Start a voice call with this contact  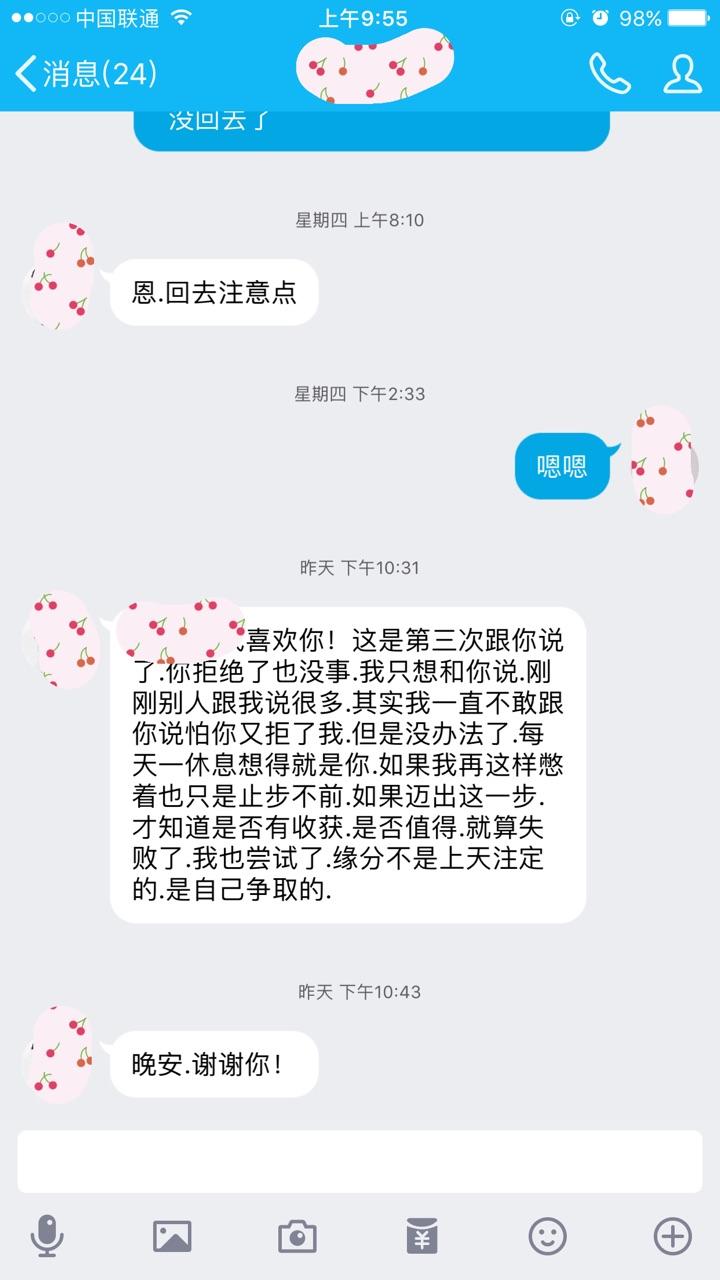click(608, 74)
